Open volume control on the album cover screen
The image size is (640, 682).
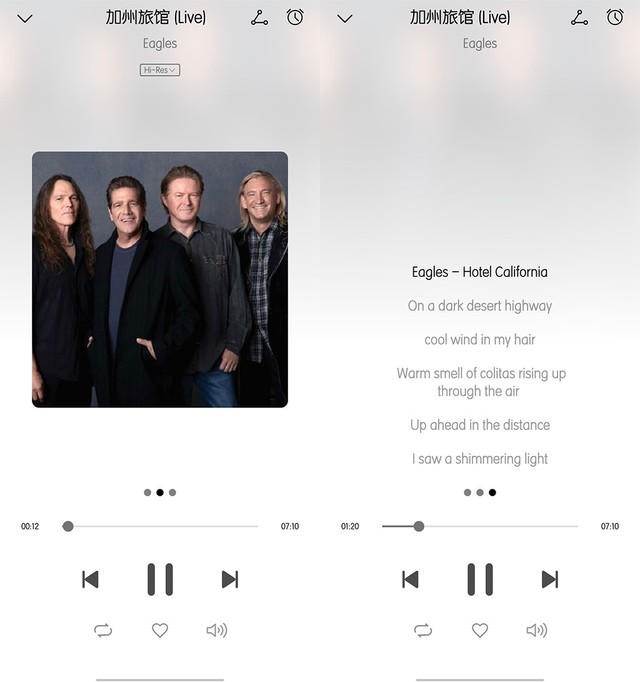[x=216, y=630]
